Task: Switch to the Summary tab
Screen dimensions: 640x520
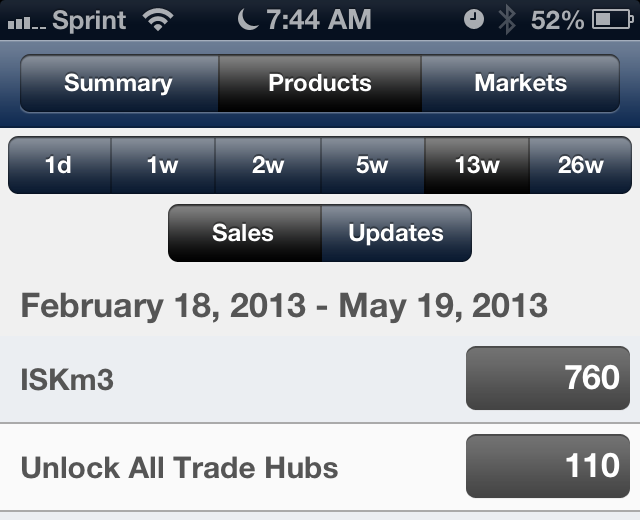Action: click(118, 84)
